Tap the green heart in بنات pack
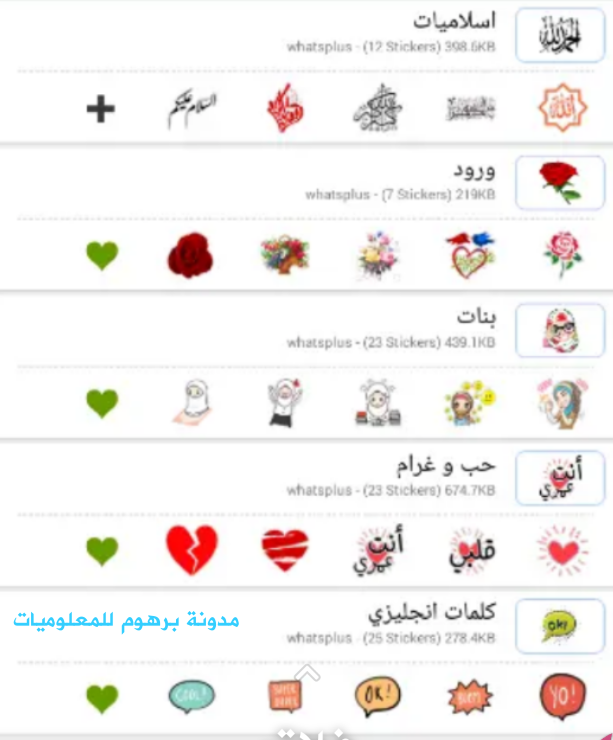 101,403
